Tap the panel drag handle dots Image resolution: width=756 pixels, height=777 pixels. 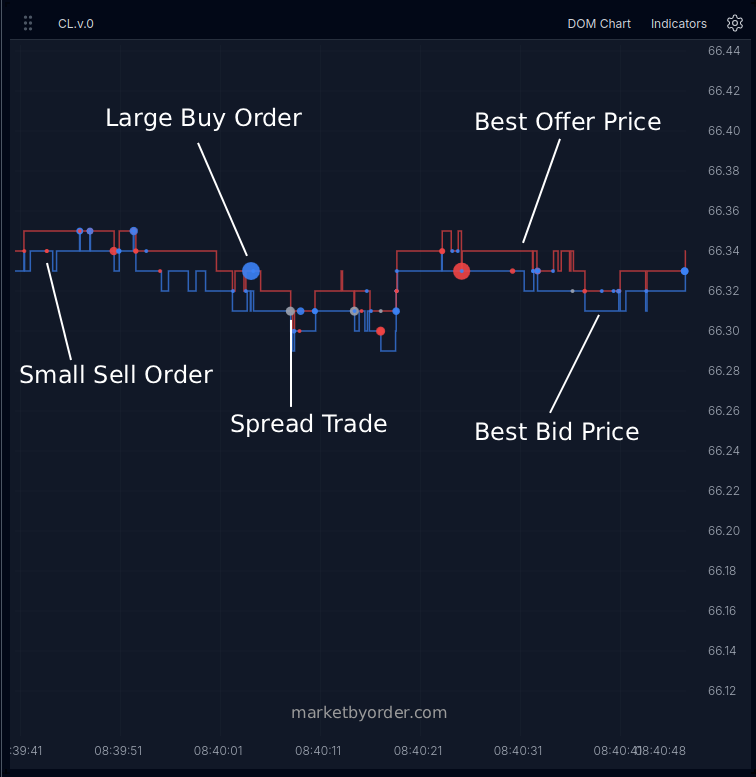click(28, 23)
